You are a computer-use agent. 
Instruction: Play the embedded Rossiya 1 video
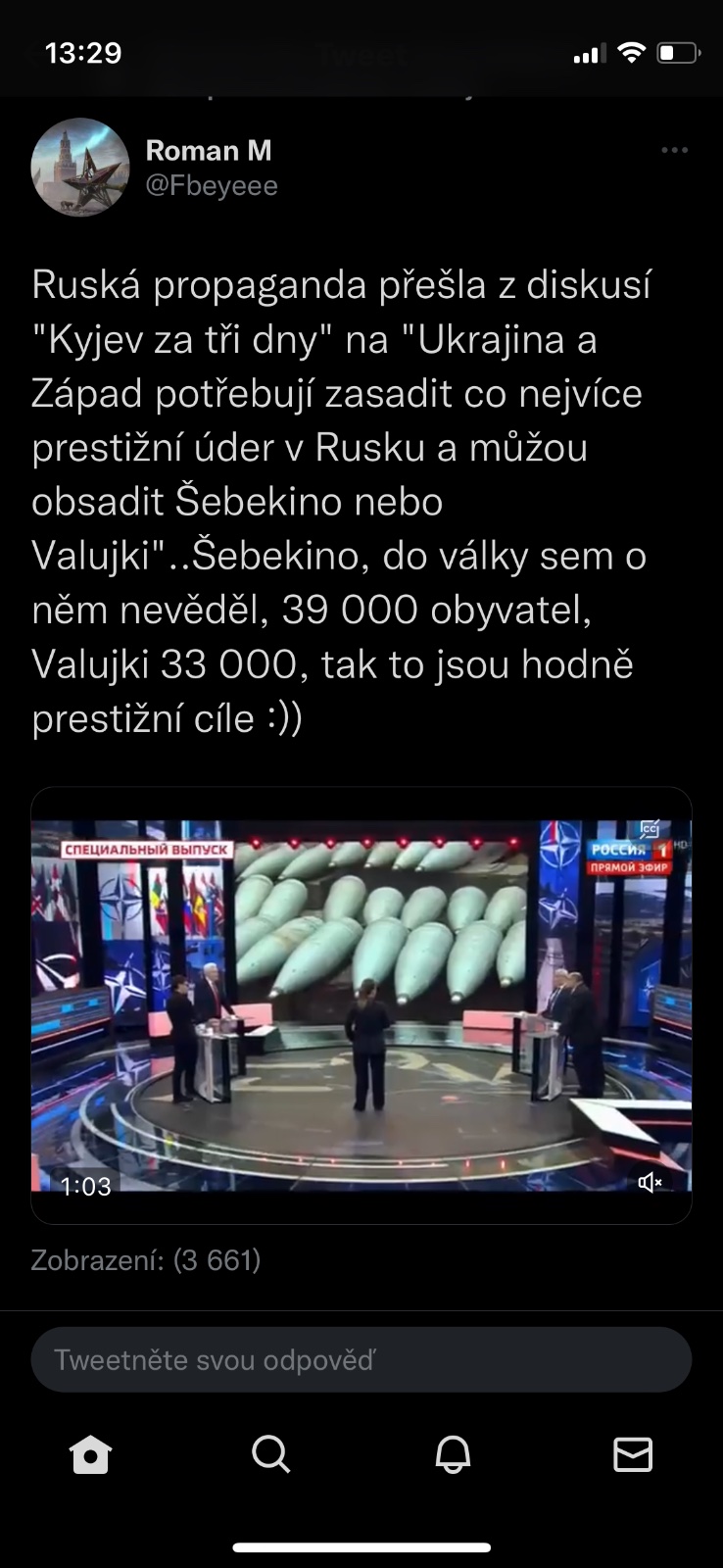(x=361, y=1004)
